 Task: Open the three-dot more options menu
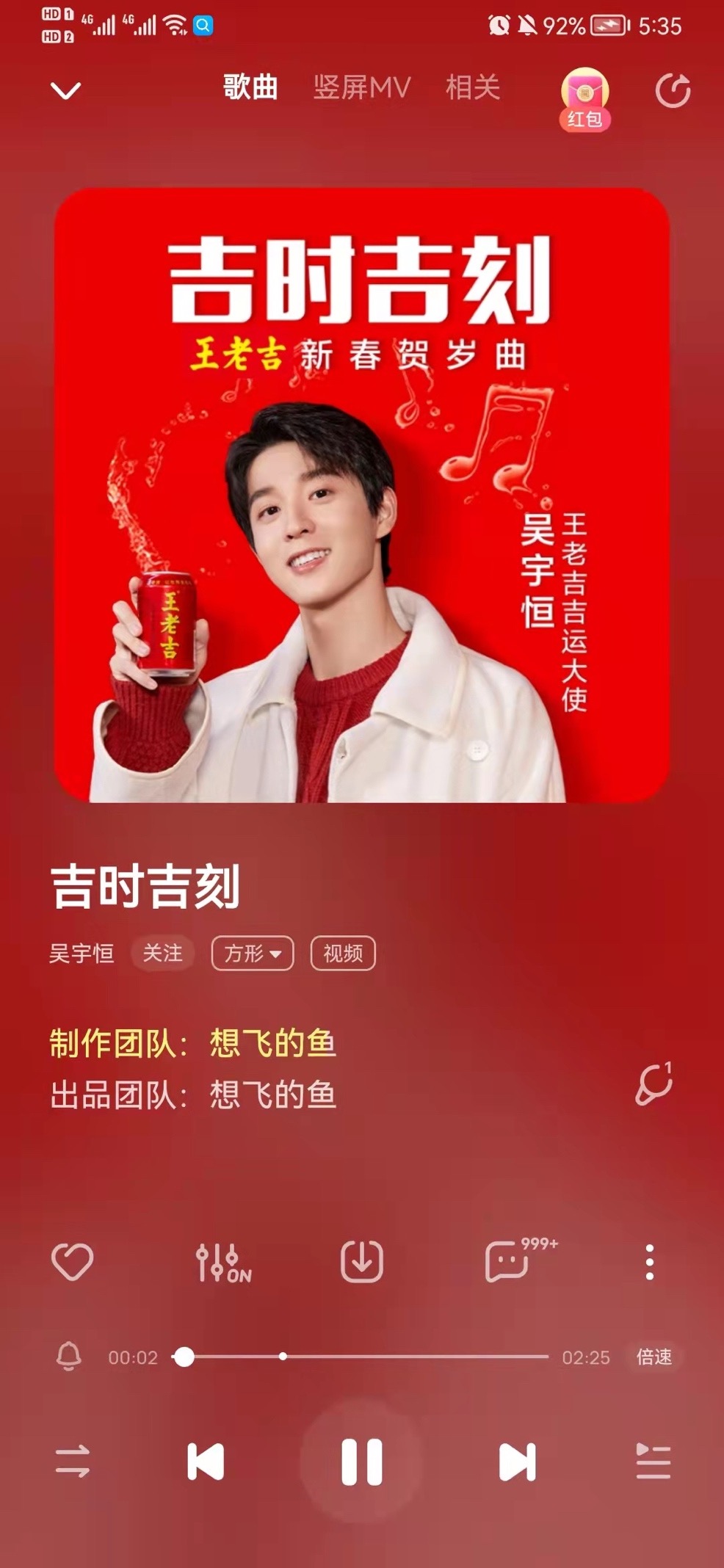[649, 1262]
